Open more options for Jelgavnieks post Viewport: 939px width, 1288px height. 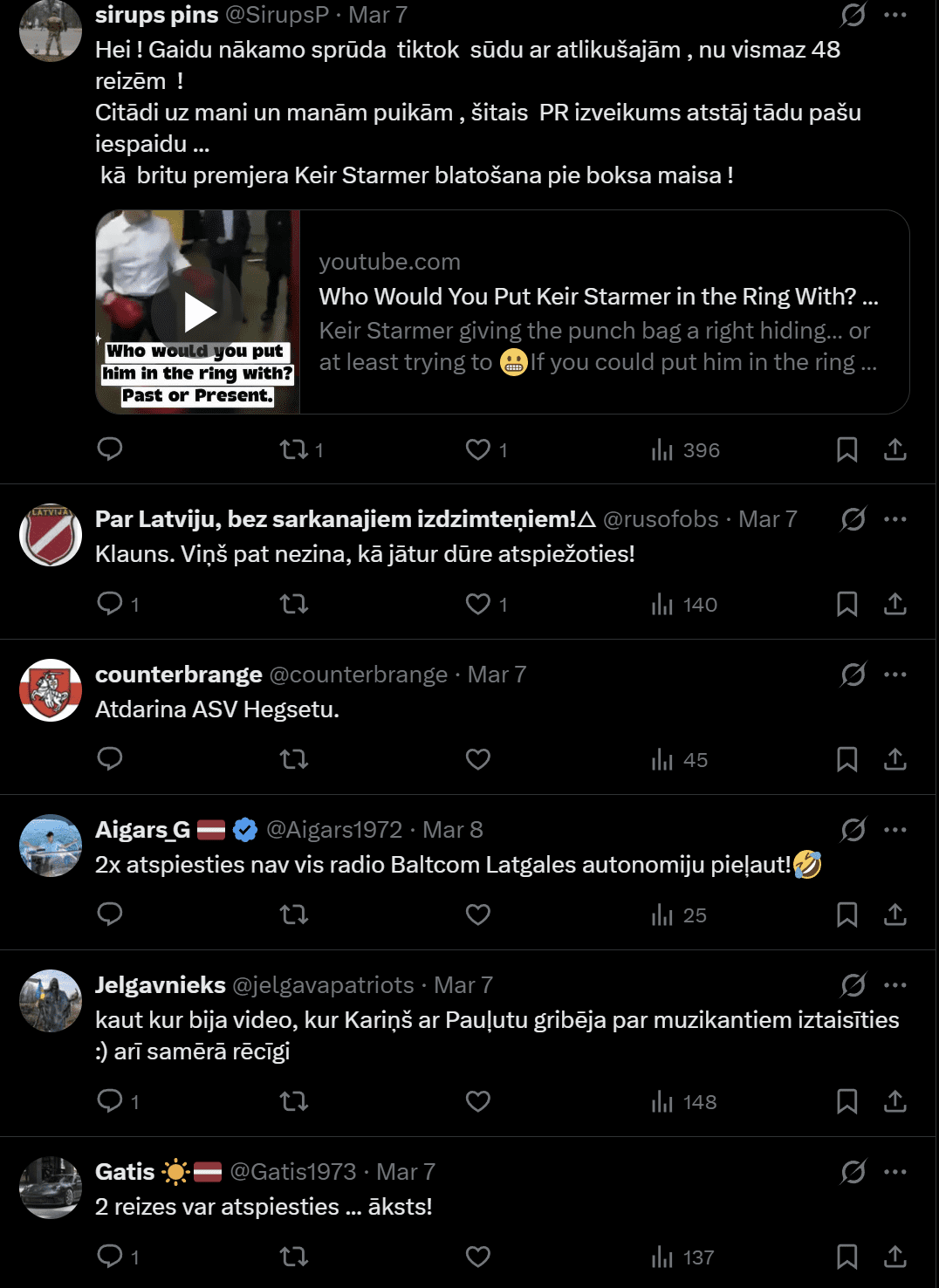pos(894,985)
